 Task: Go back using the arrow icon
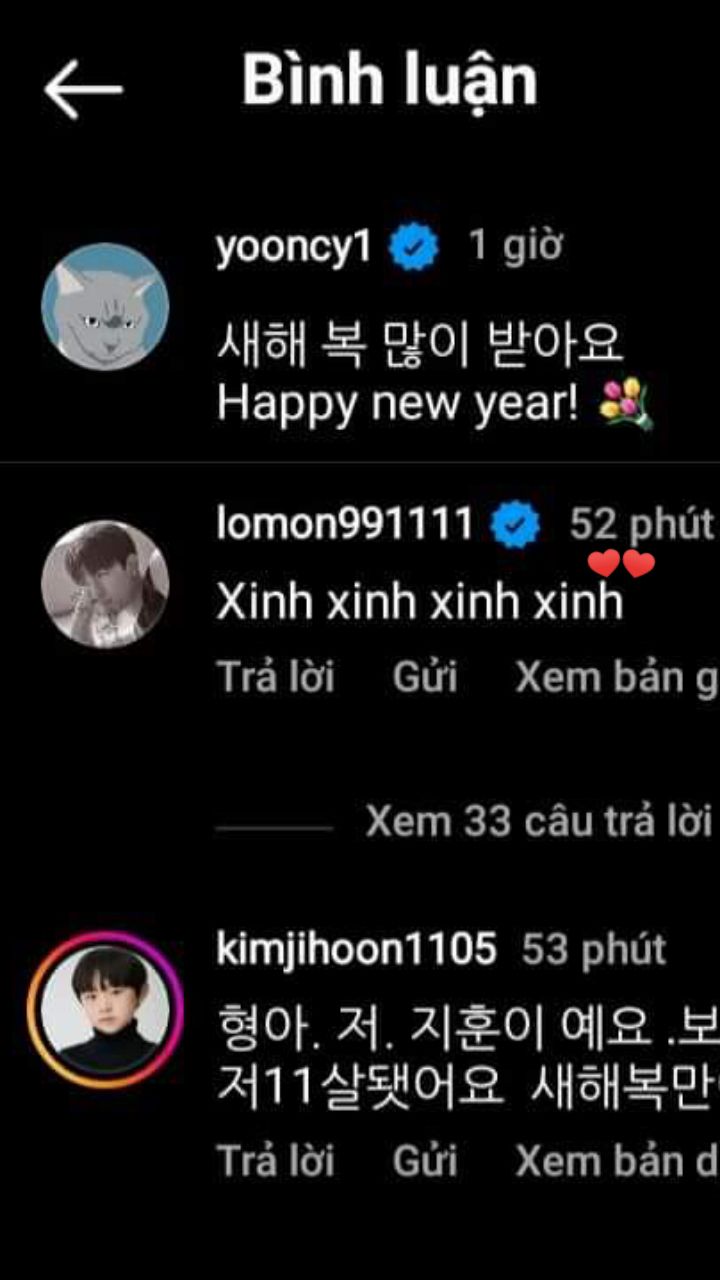click(83, 88)
